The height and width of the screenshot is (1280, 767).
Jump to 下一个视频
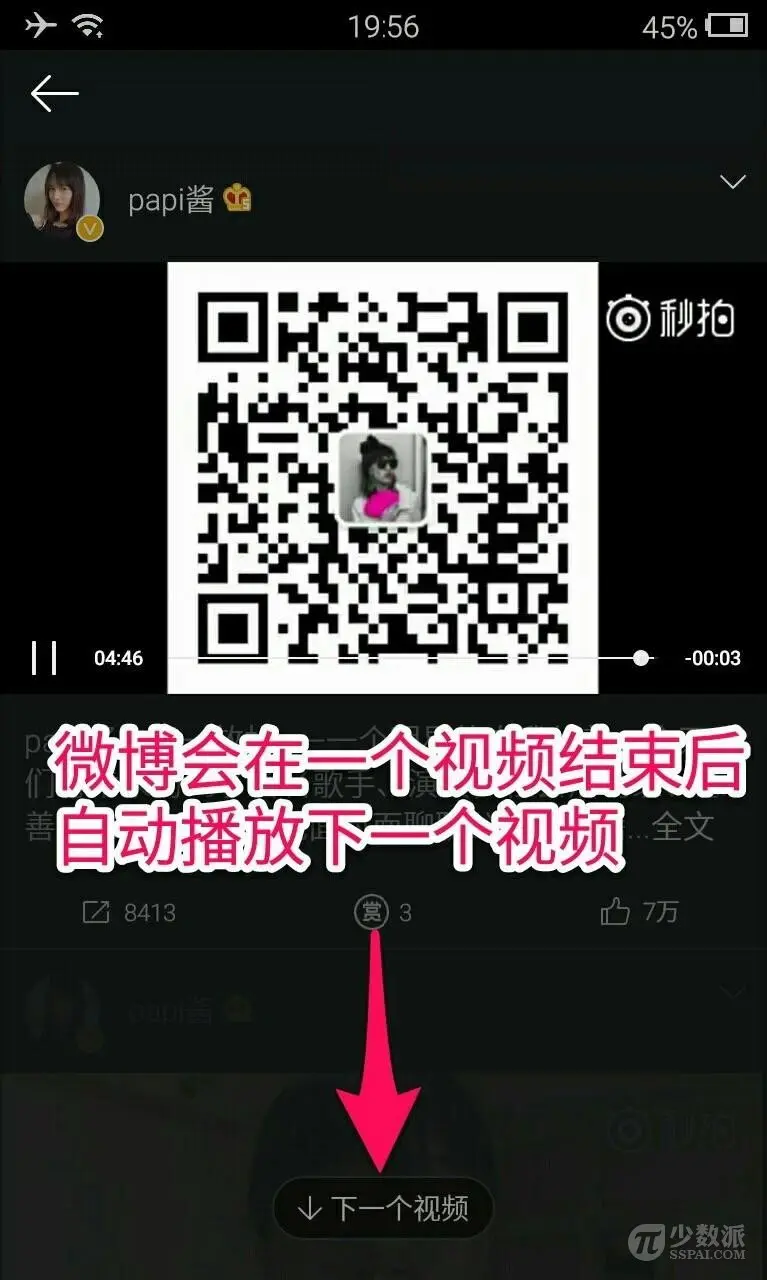click(x=383, y=1209)
